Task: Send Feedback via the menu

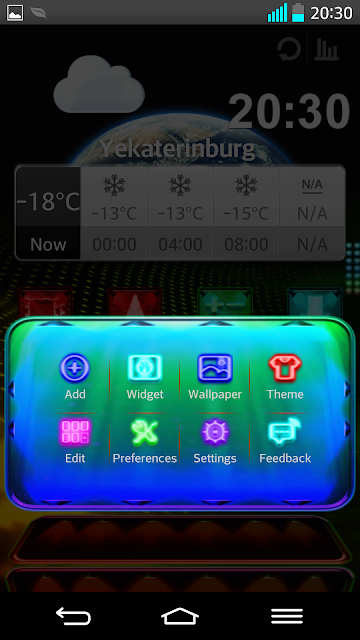Action: click(285, 441)
